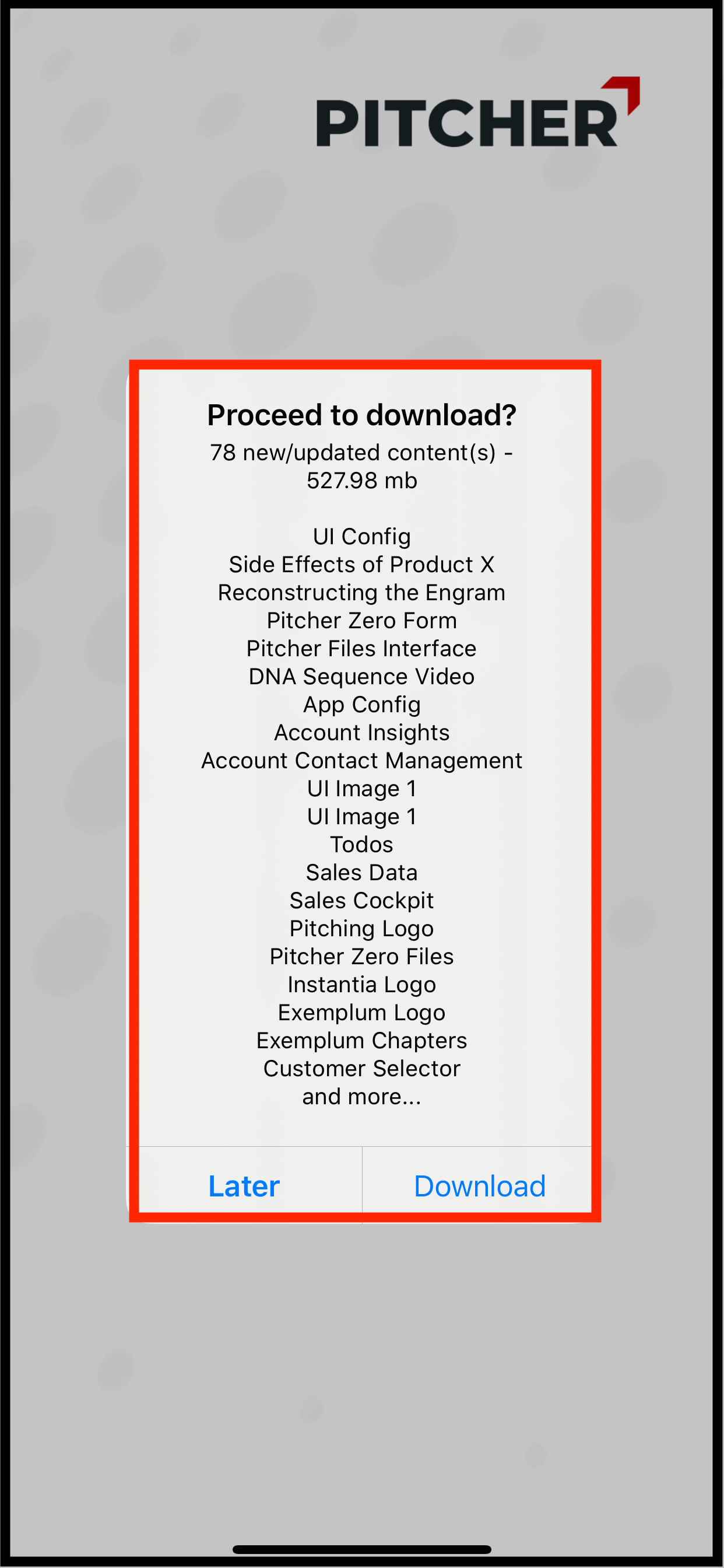Viewport: 724px width, 1568px height.
Task: Tap Later to postpone the download
Action: pos(244,1186)
